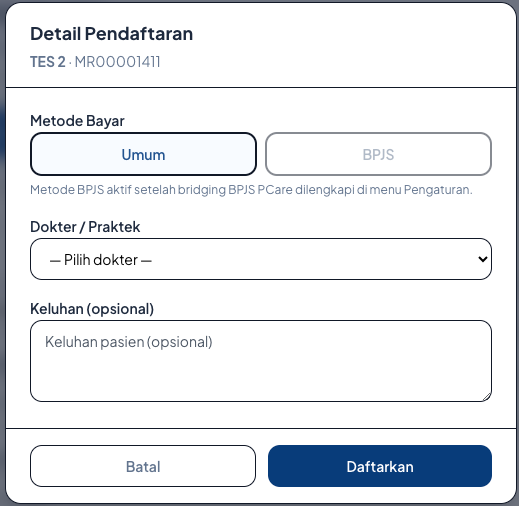The image size is (519, 506).
Task: Submit registration with Daftarkan
Action: (x=380, y=466)
